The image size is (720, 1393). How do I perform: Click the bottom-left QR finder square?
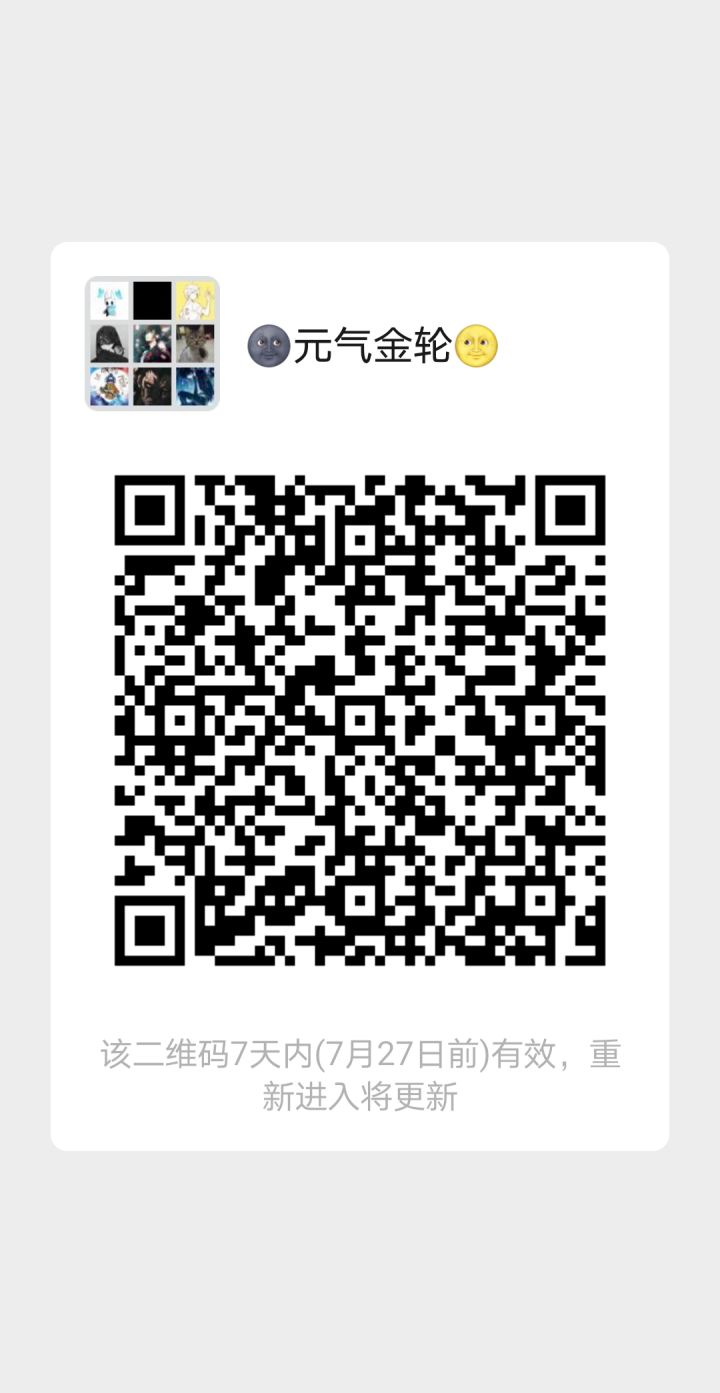point(148,930)
